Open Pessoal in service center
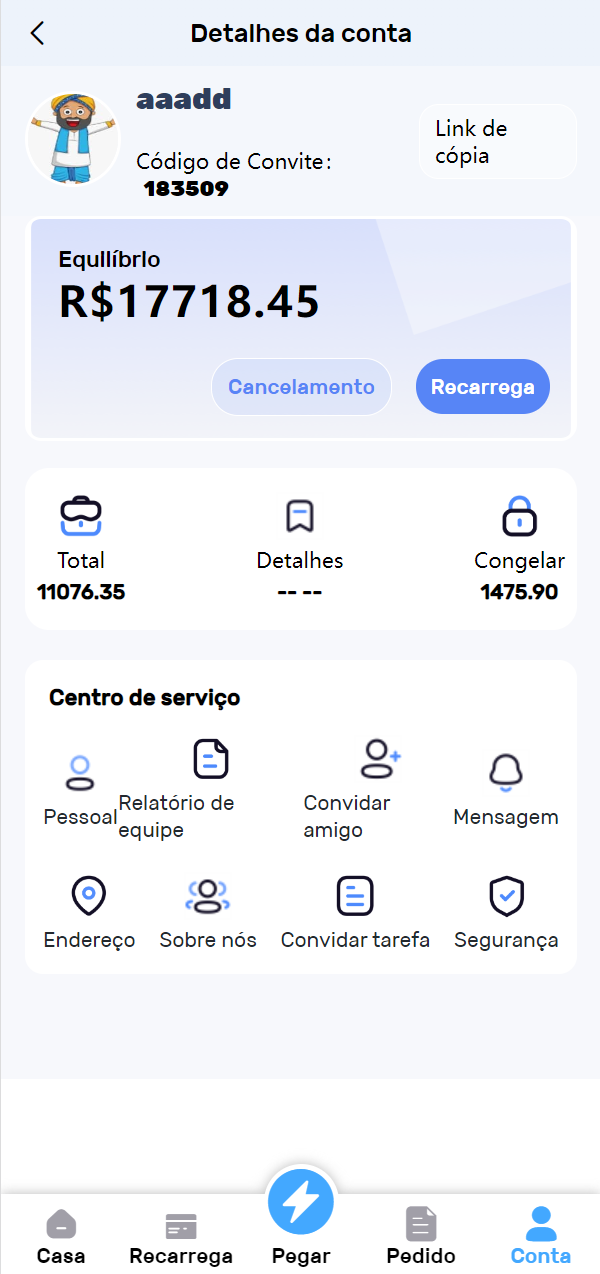 pos(80,790)
